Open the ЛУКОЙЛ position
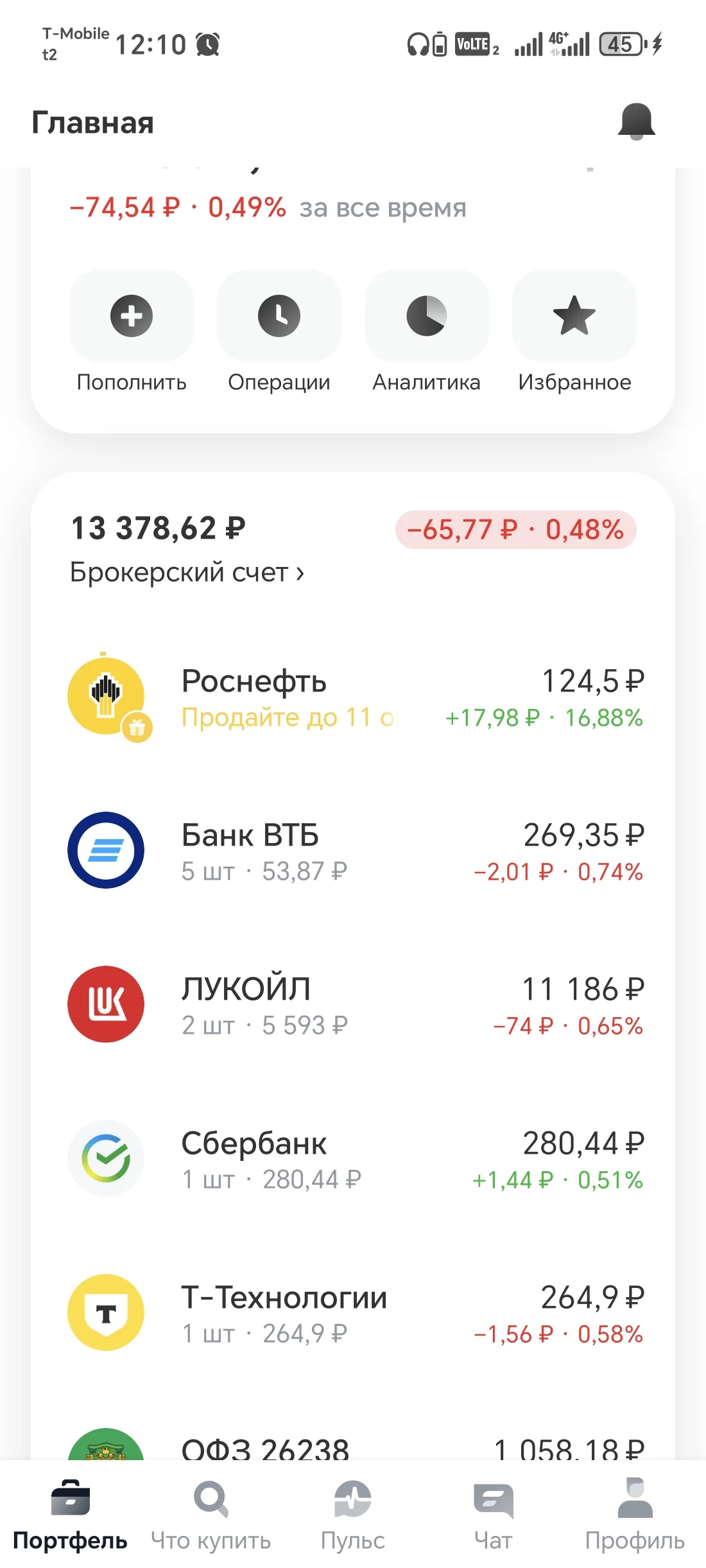 tap(353, 1005)
